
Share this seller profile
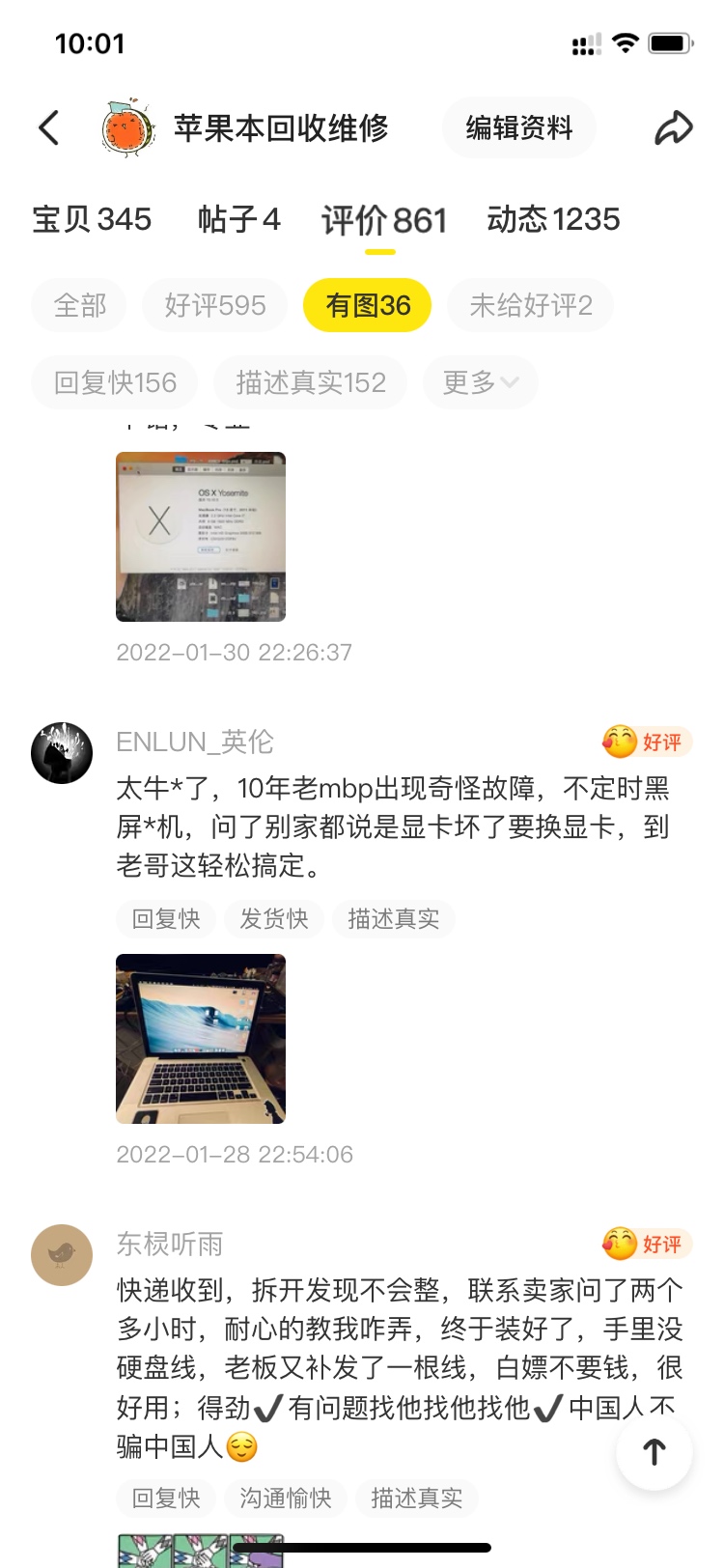[673, 127]
